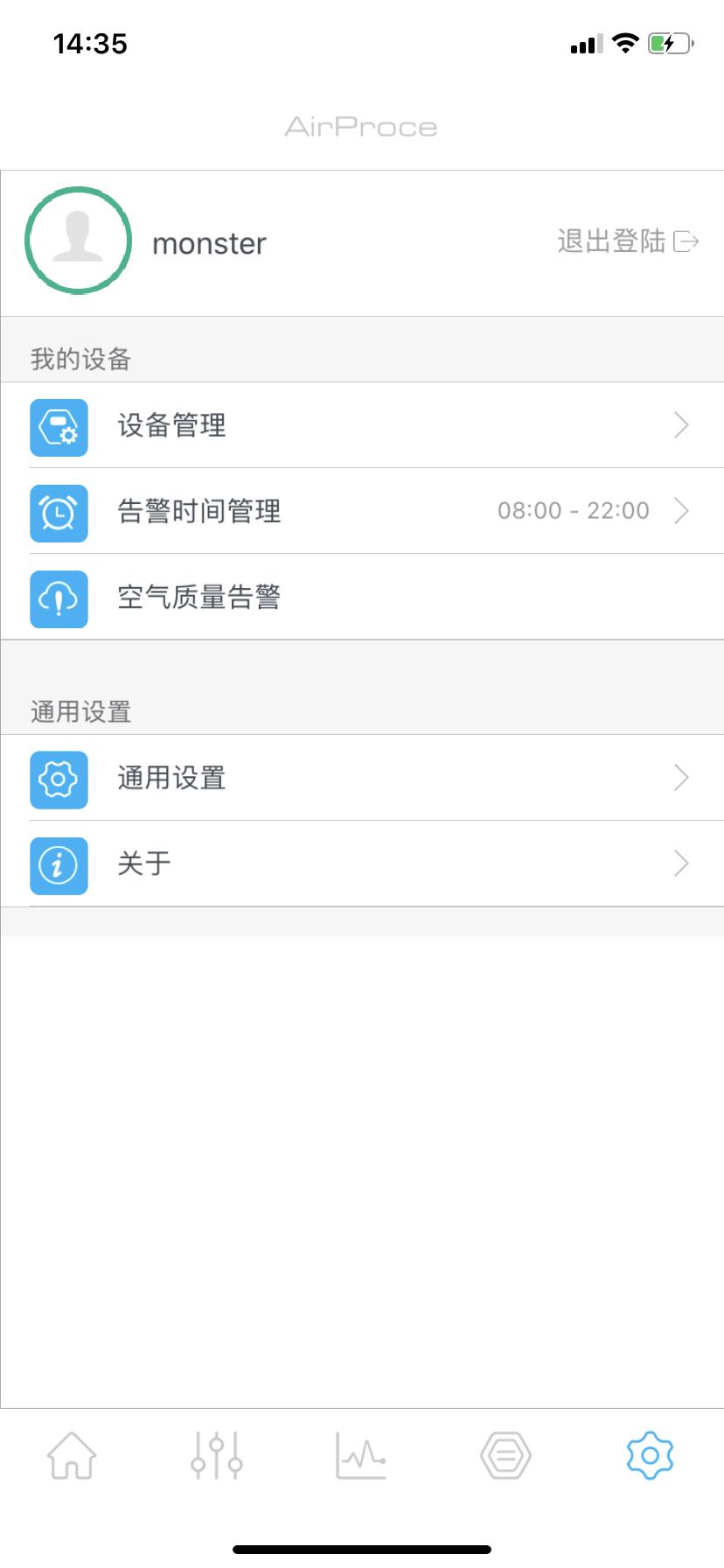Open the 告警时间管理 chevron for time settings

click(682, 512)
